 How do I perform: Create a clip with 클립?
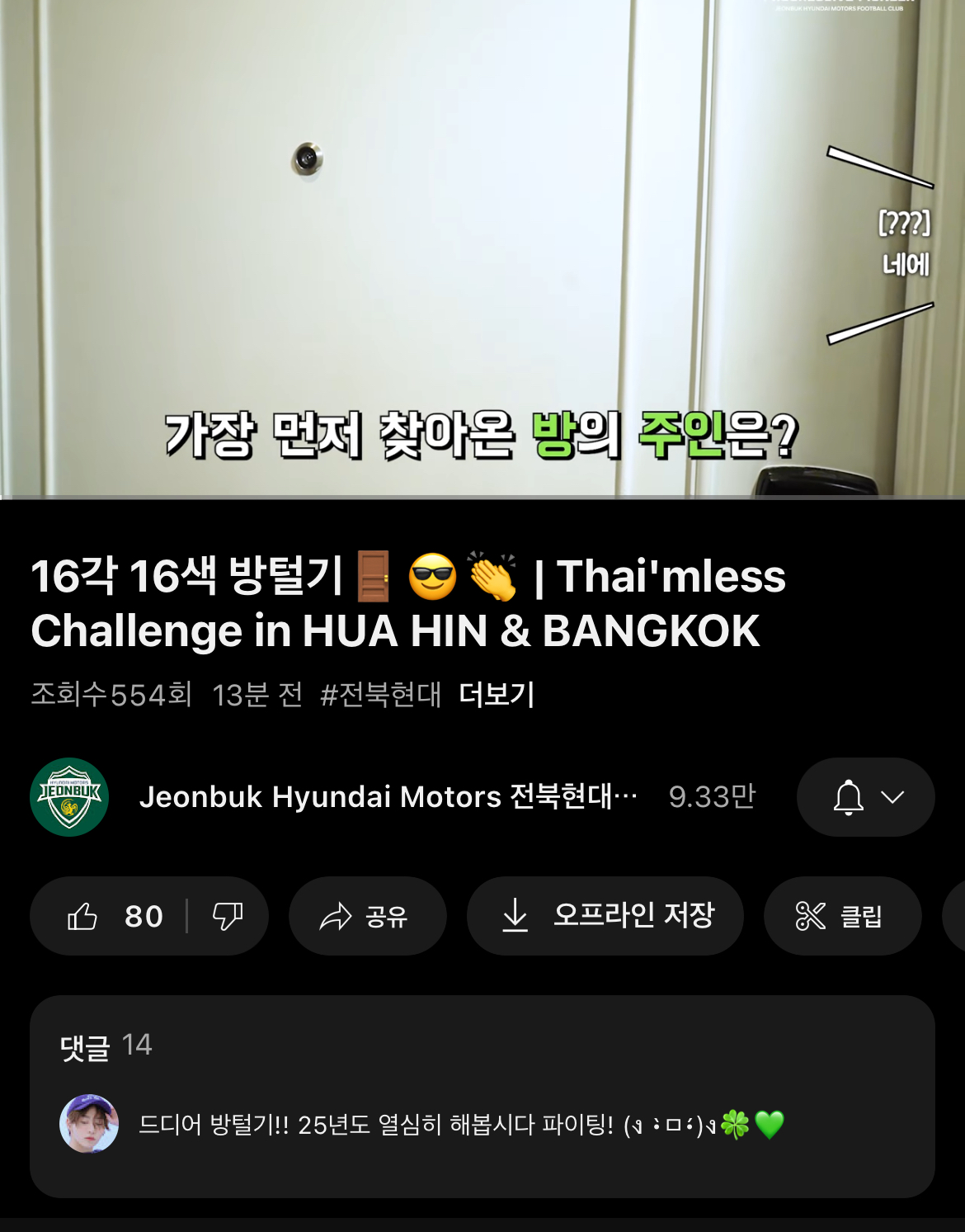pos(841,916)
